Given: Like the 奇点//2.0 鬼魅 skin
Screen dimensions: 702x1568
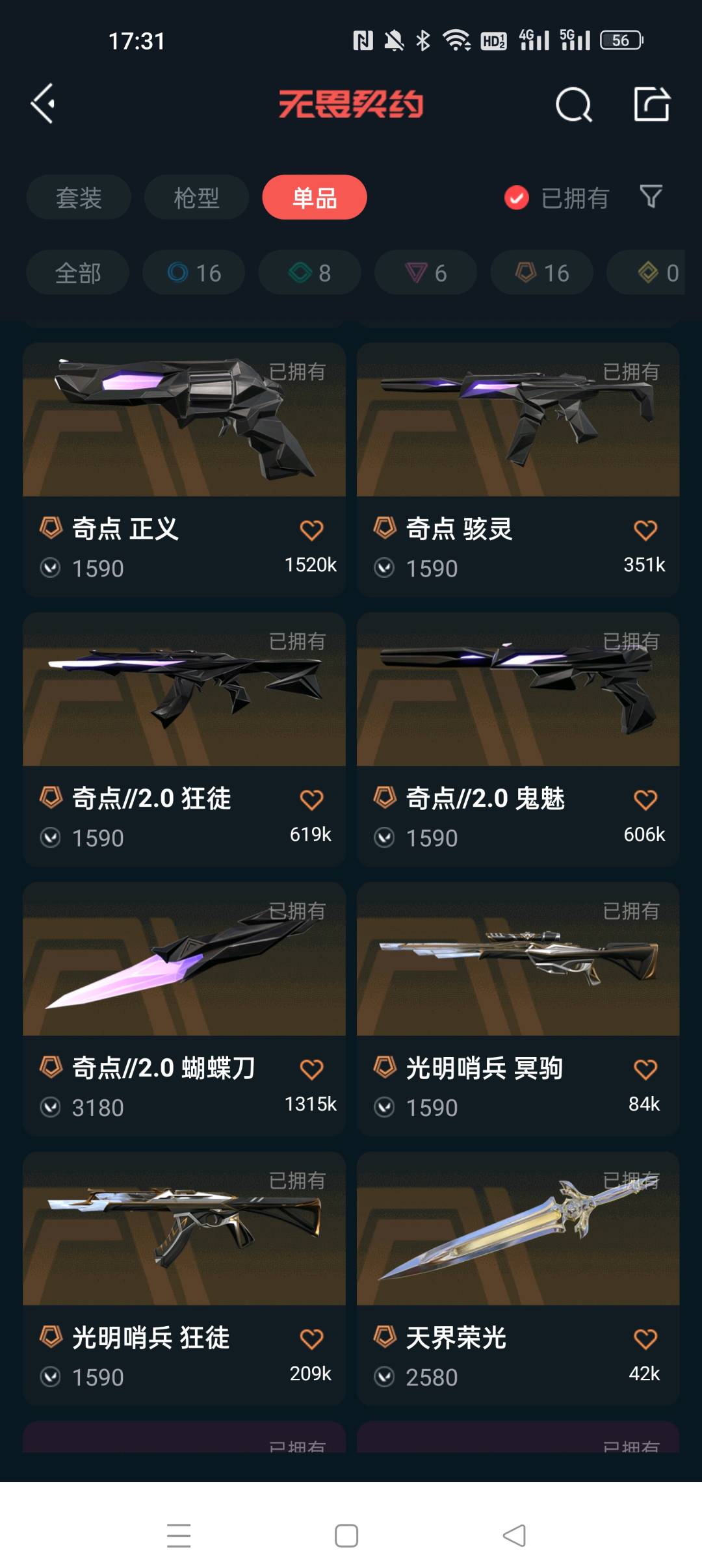Looking at the screenshot, I should tap(645, 800).
